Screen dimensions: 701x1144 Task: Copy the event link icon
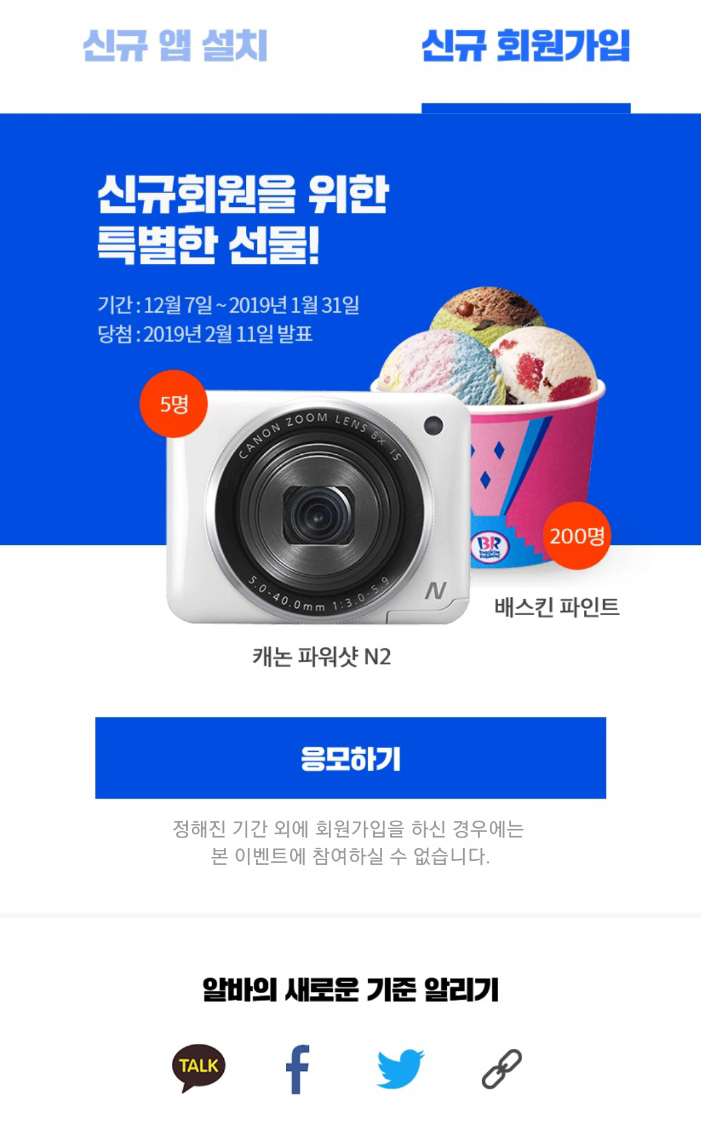pos(502,1069)
